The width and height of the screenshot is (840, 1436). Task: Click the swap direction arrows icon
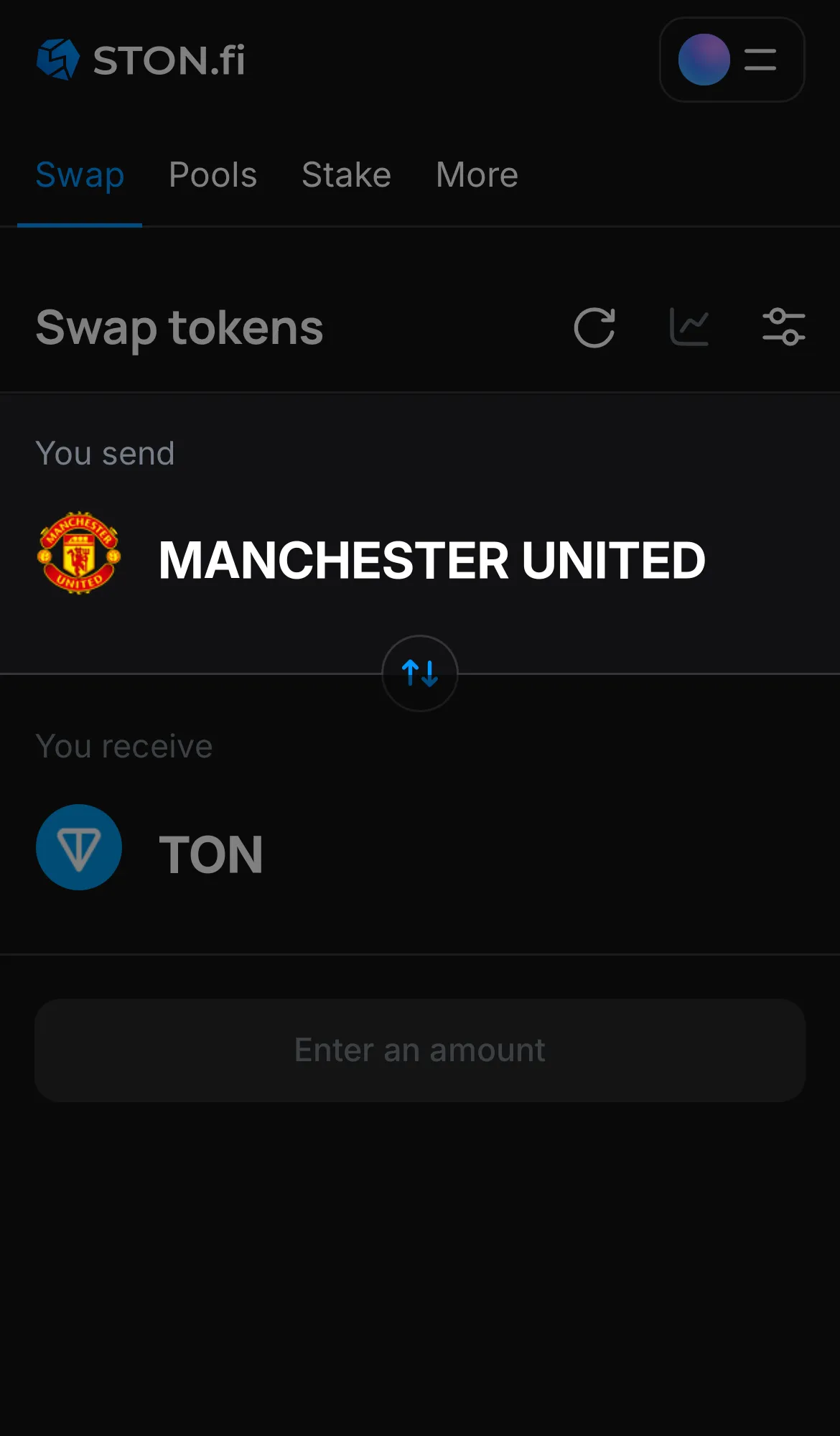(x=419, y=674)
